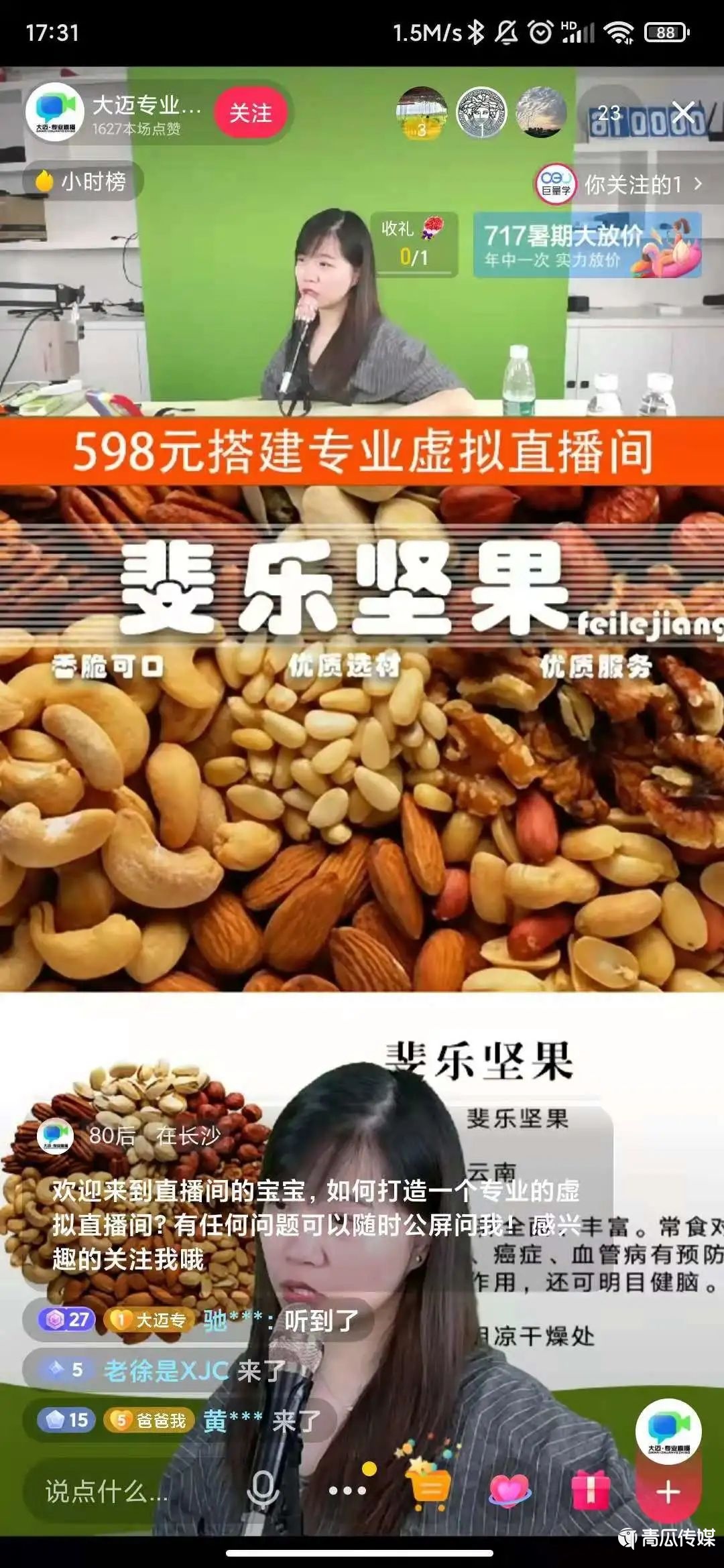
Task: Open the gift panel
Action: pyautogui.click(x=590, y=1492)
